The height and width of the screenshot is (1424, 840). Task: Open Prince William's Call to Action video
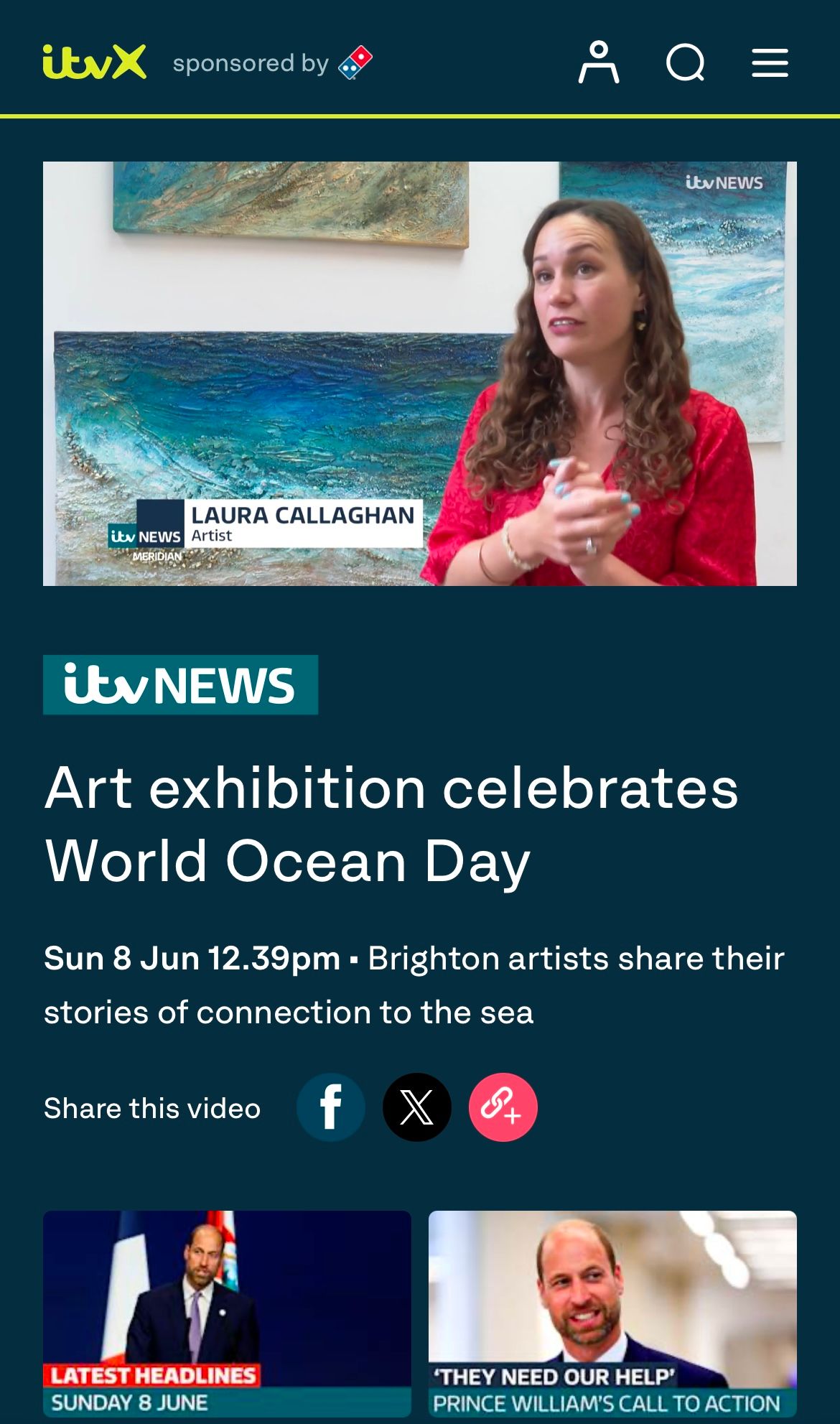click(612, 1313)
